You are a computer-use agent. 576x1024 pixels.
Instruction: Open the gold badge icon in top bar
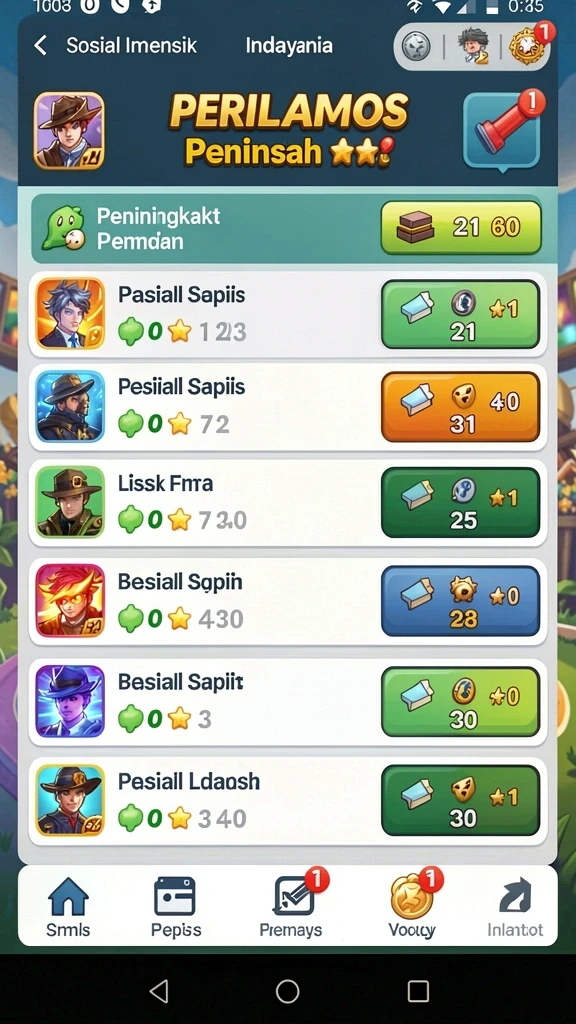pos(526,47)
